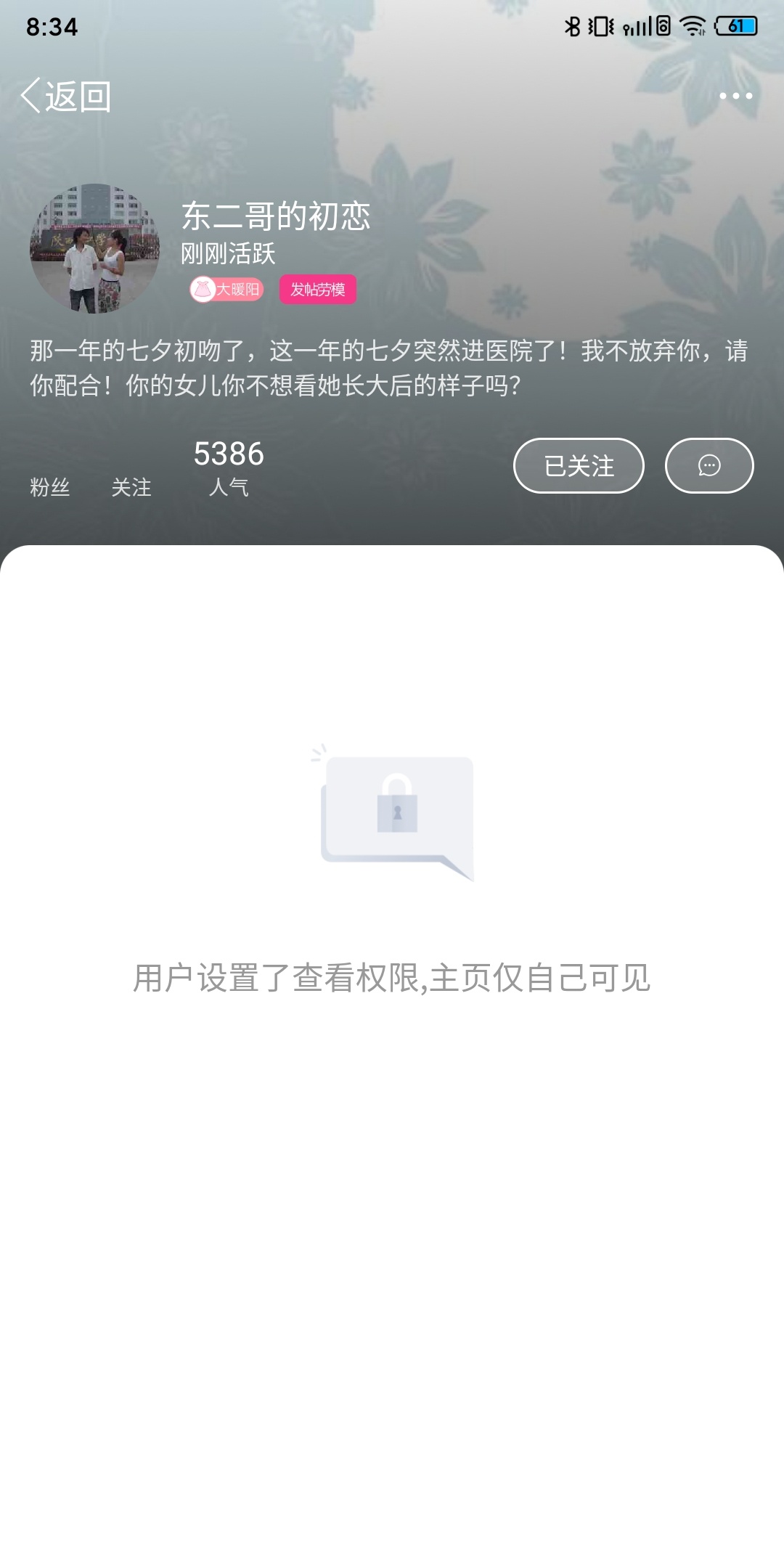
Task: Open the 粉丝 followers list
Action: point(50,486)
